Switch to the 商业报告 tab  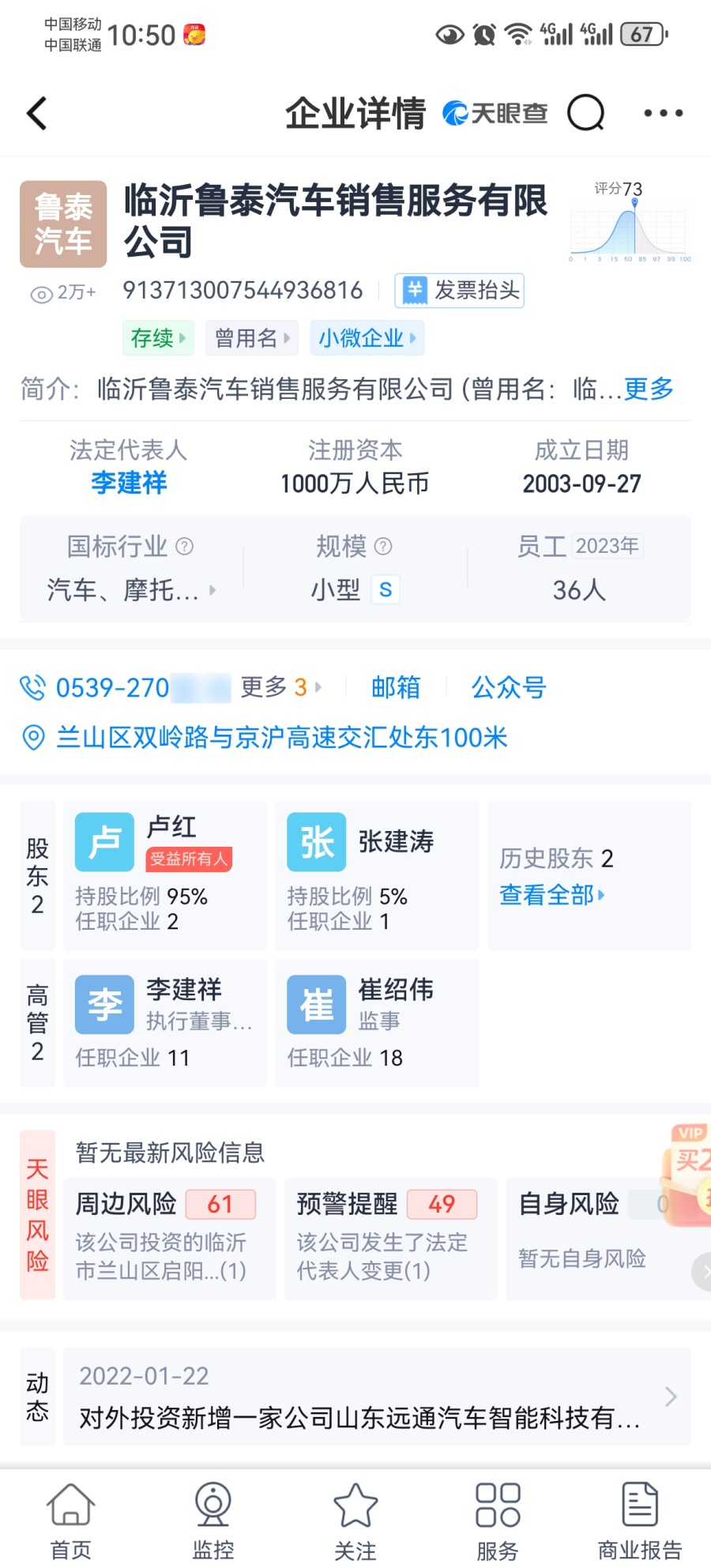(640, 1521)
